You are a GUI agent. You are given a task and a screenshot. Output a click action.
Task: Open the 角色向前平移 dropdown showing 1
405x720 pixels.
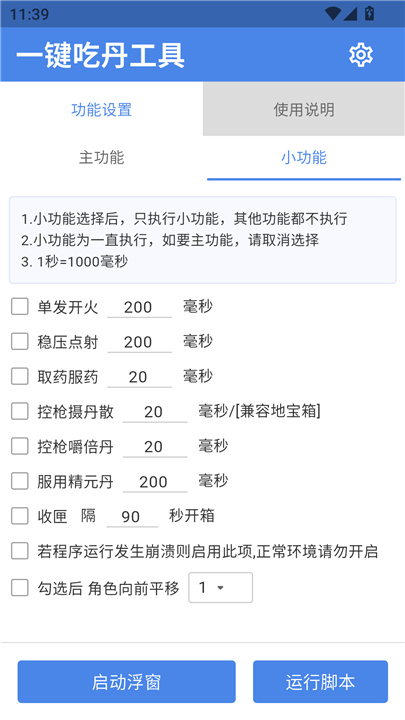[x=220, y=587]
